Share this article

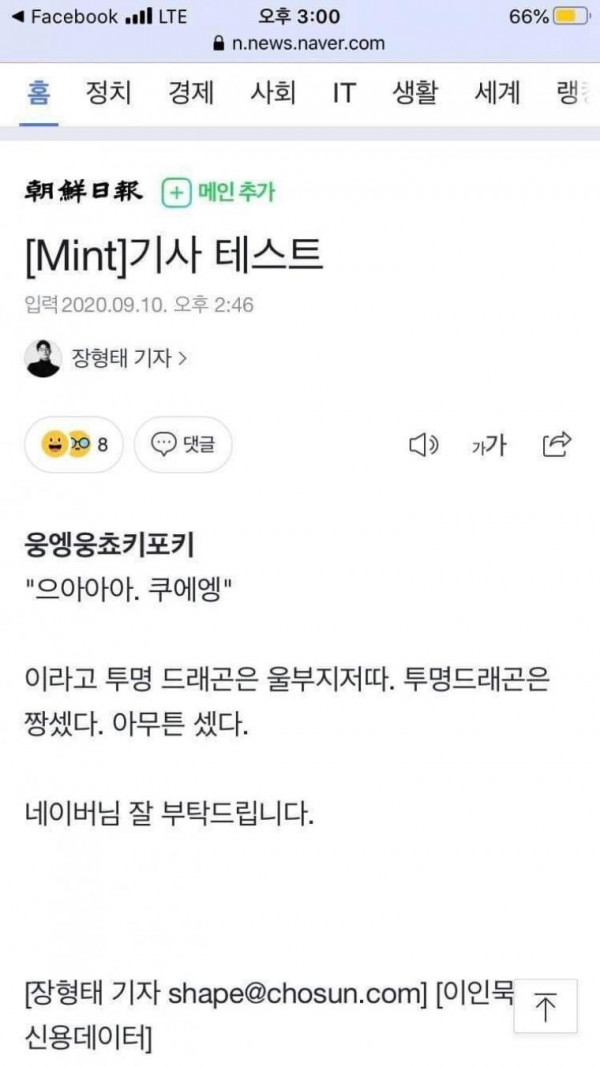(x=556, y=444)
